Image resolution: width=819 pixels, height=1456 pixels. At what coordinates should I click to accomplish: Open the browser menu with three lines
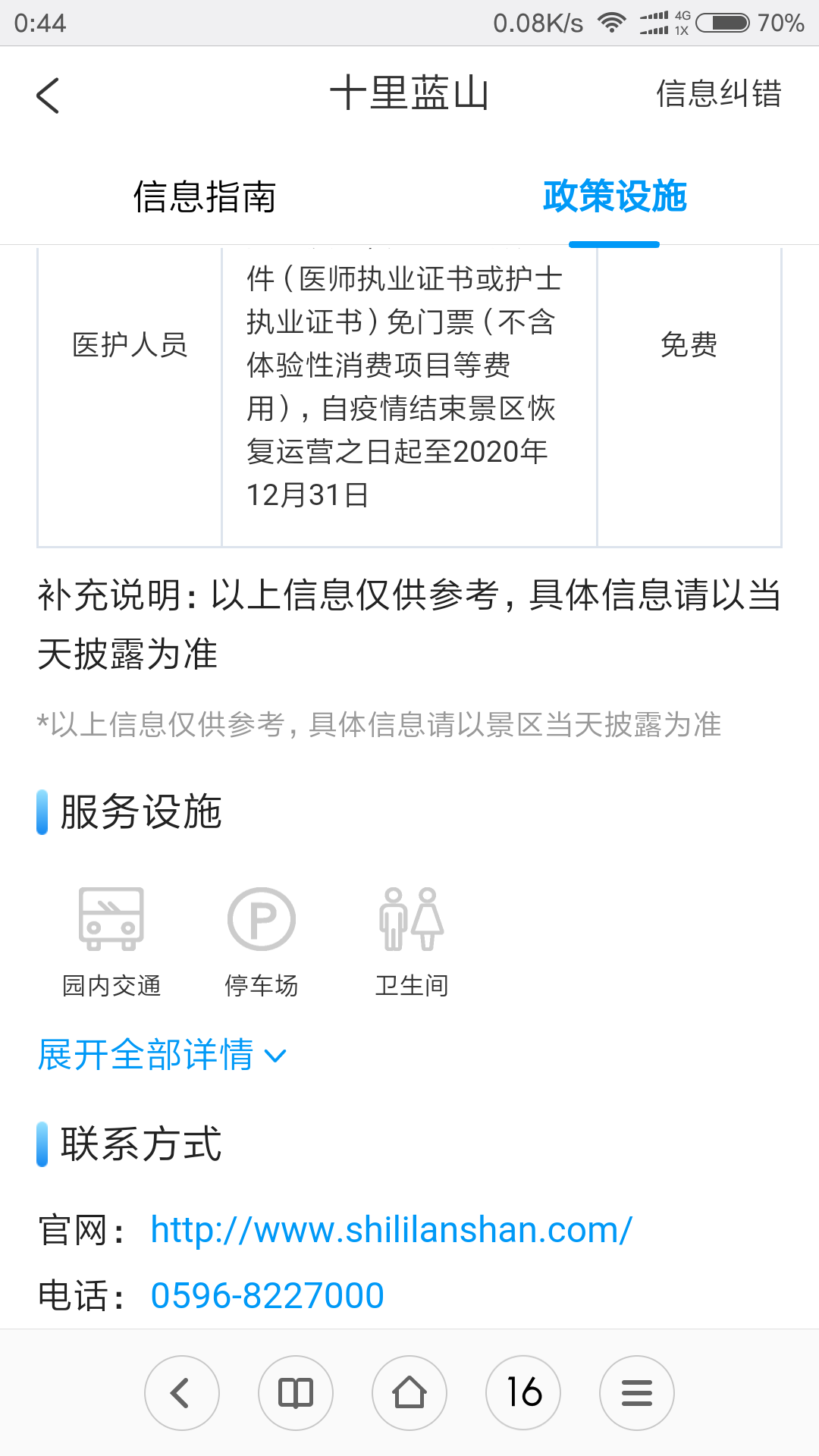tap(637, 1393)
